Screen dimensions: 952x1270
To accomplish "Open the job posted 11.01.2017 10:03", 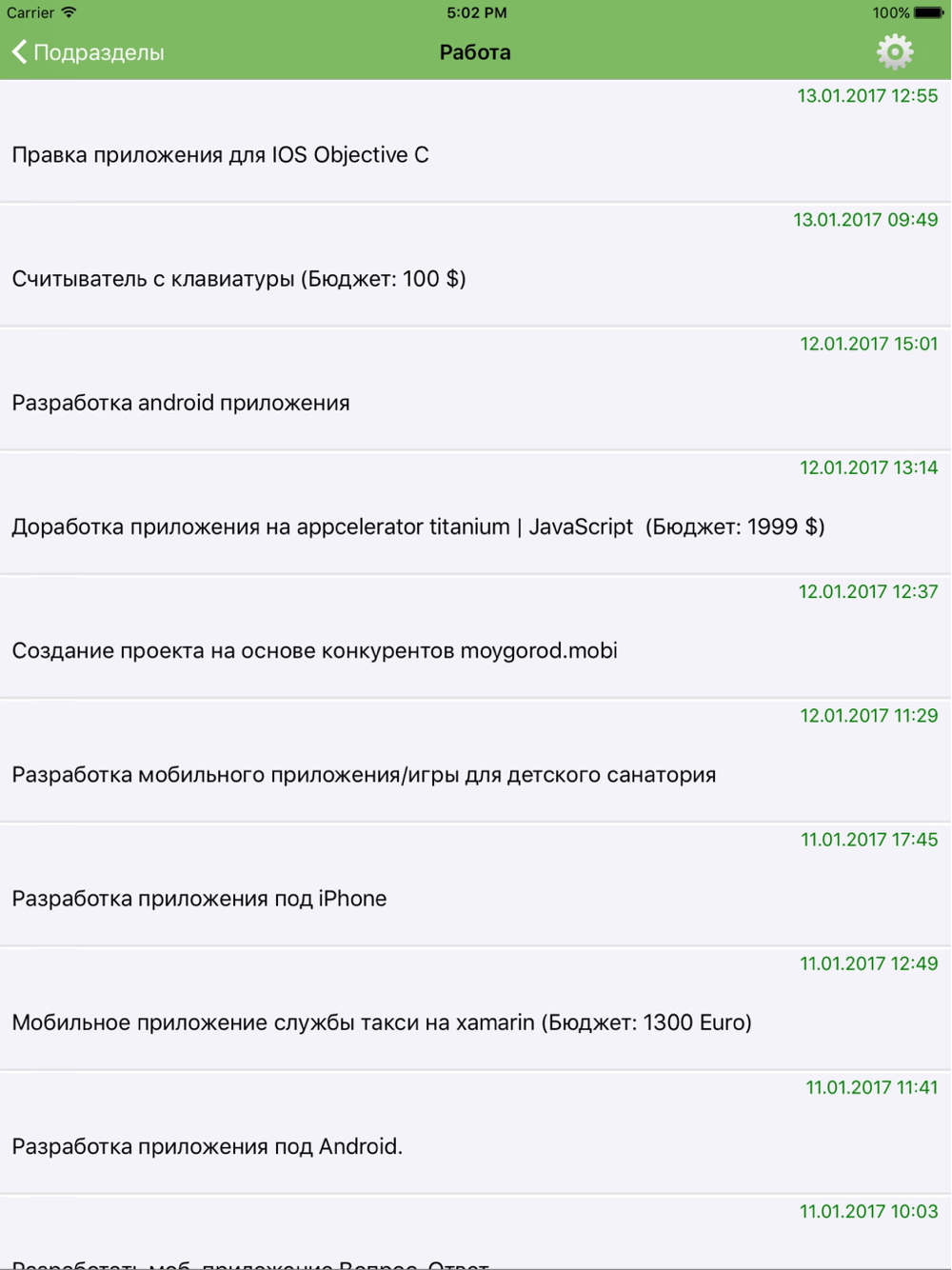I will tap(476, 1232).
